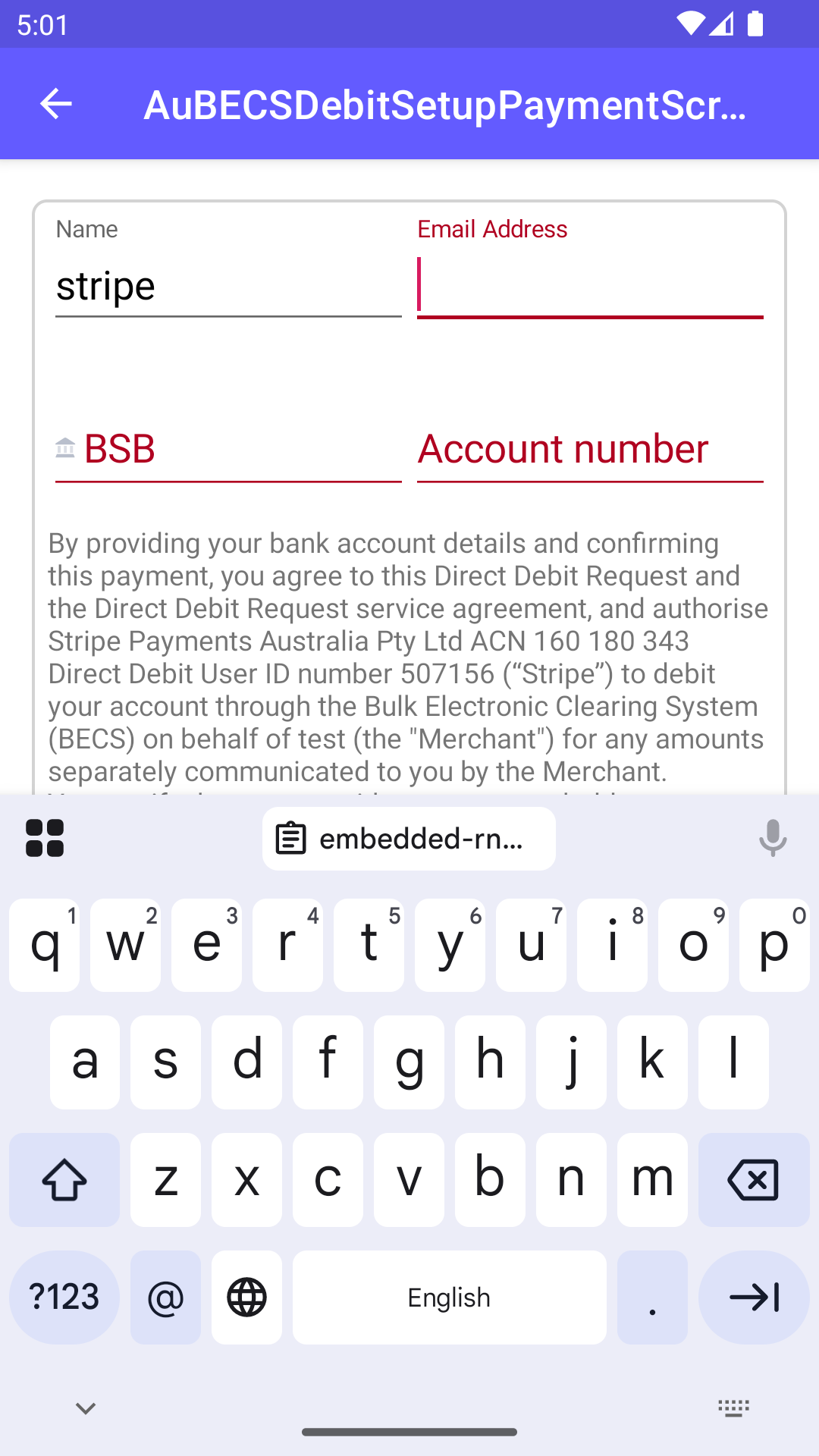Image resolution: width=819 pixels, height=1456 pixels.
Task: Tap the Email Address field
Action: [589, 285]
